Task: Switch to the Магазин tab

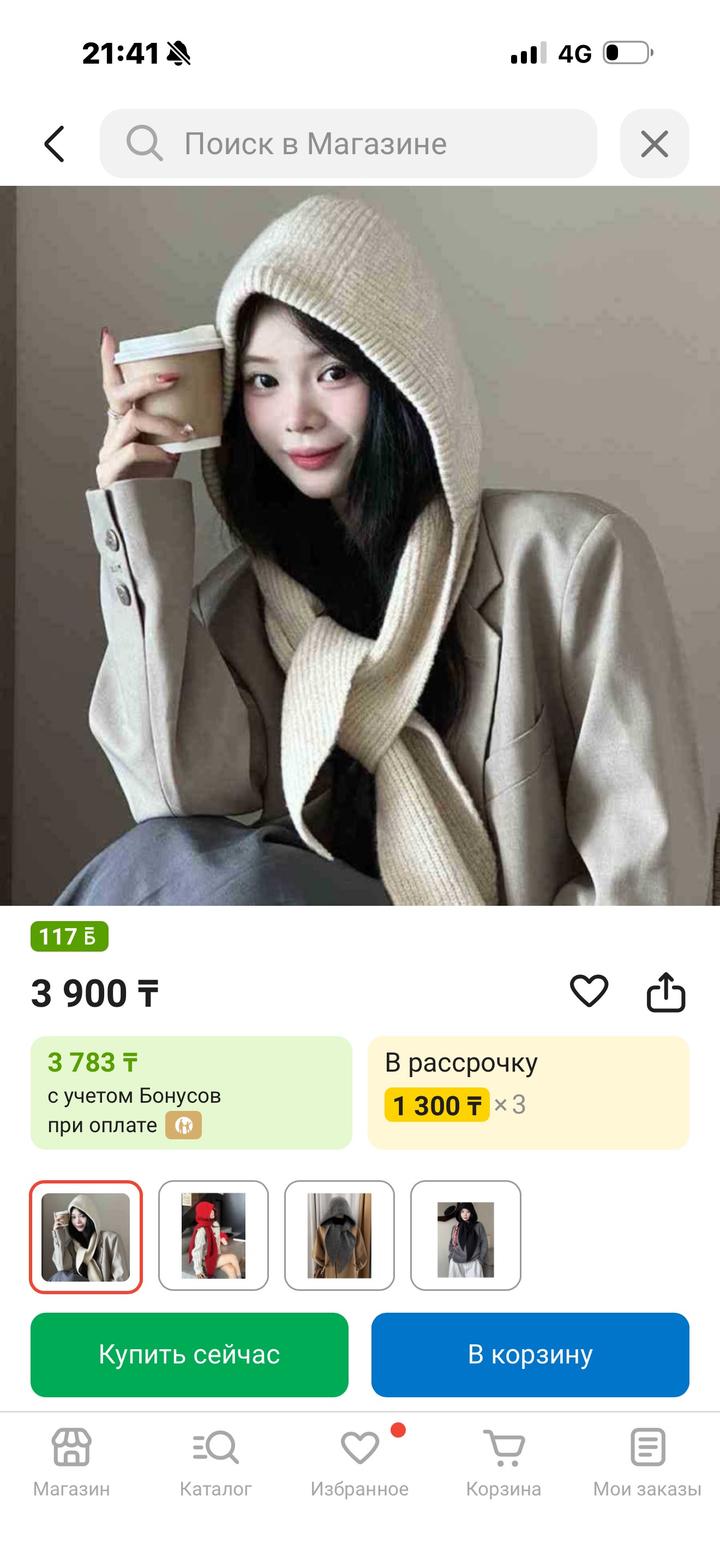Action: [x=71, y=1462]
